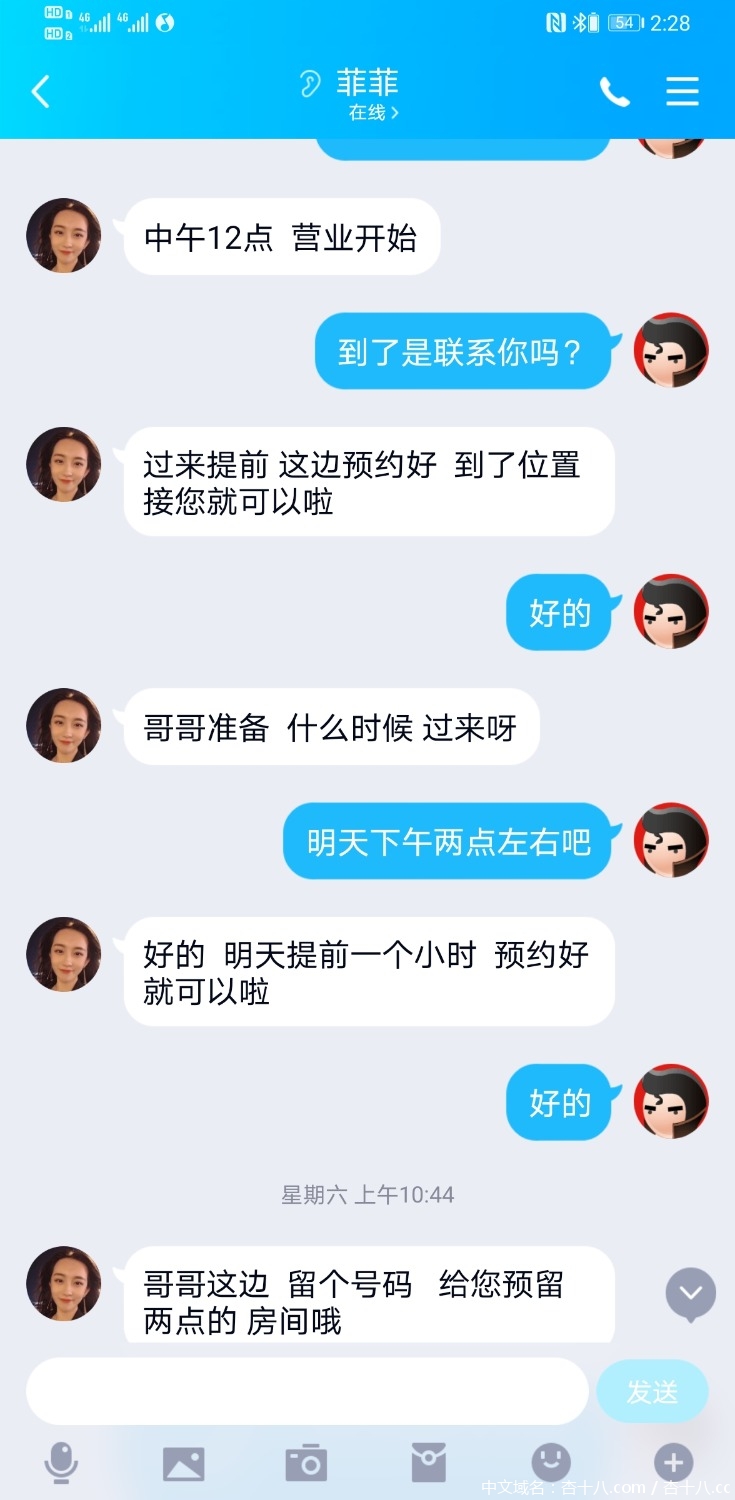Tap the Bluetooth status bar icon
Image resolution: width=735 pixels, height=1500 pixels.
(x=580, y=20)
